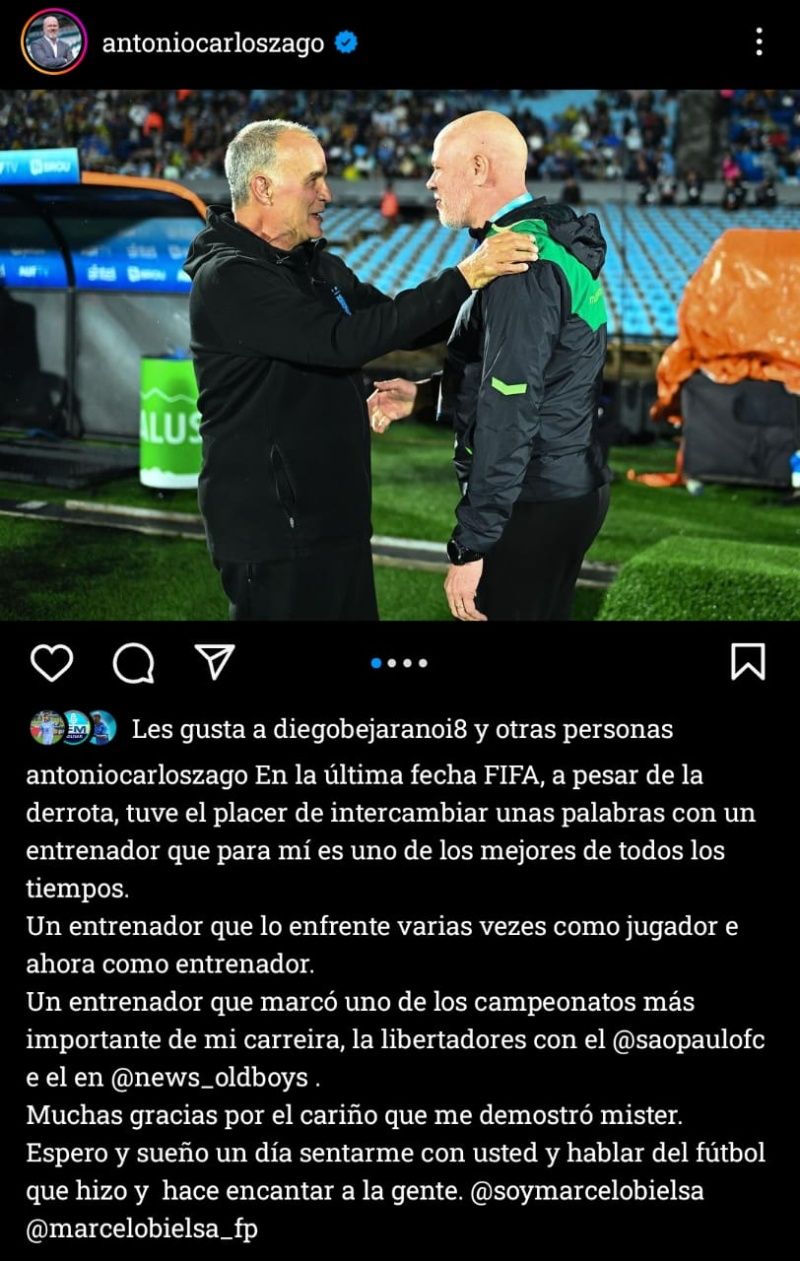Visit the @marcelobielsa_fp profile mention
The image size is (800, 1261).
pyautogui.click(x=141, y=1229)
